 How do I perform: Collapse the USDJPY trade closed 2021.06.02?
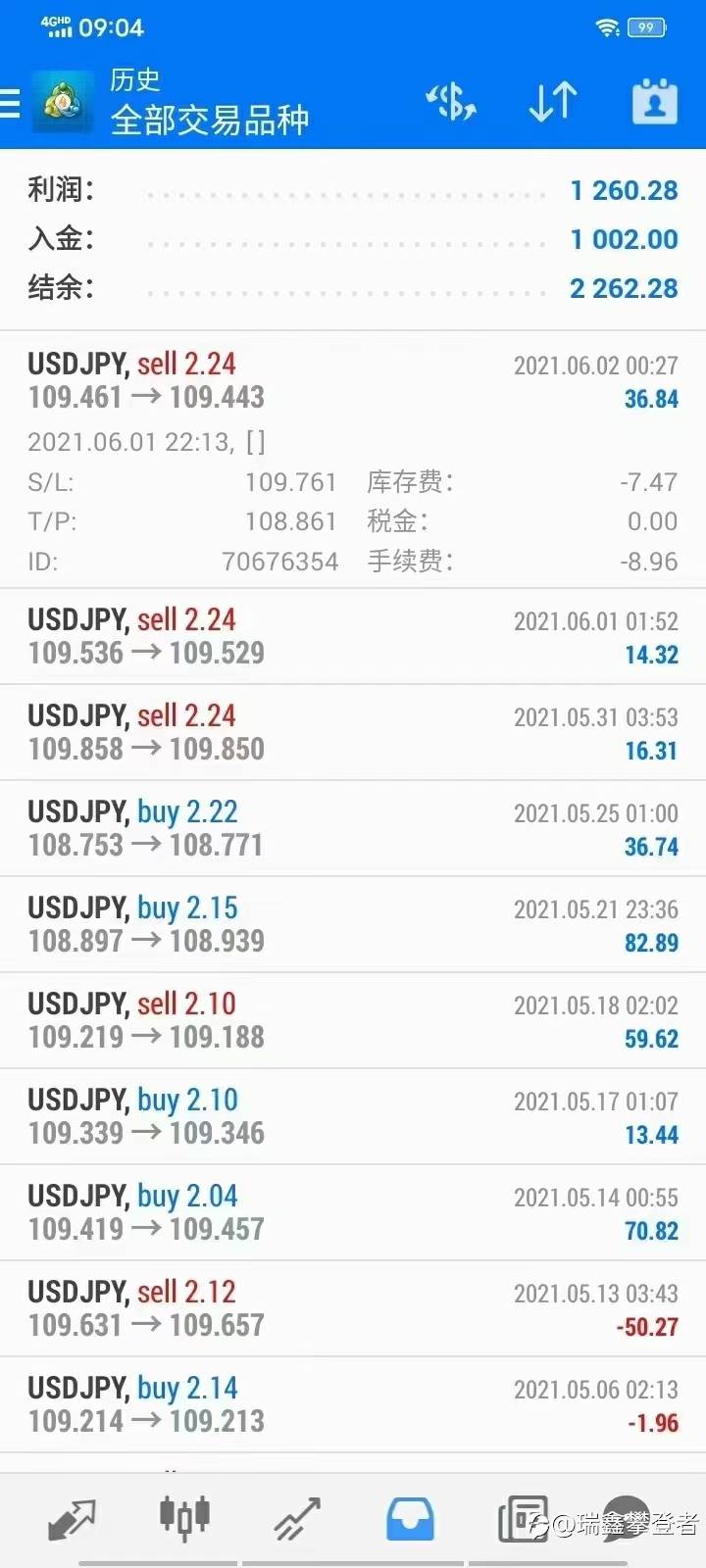coord(353,380)
